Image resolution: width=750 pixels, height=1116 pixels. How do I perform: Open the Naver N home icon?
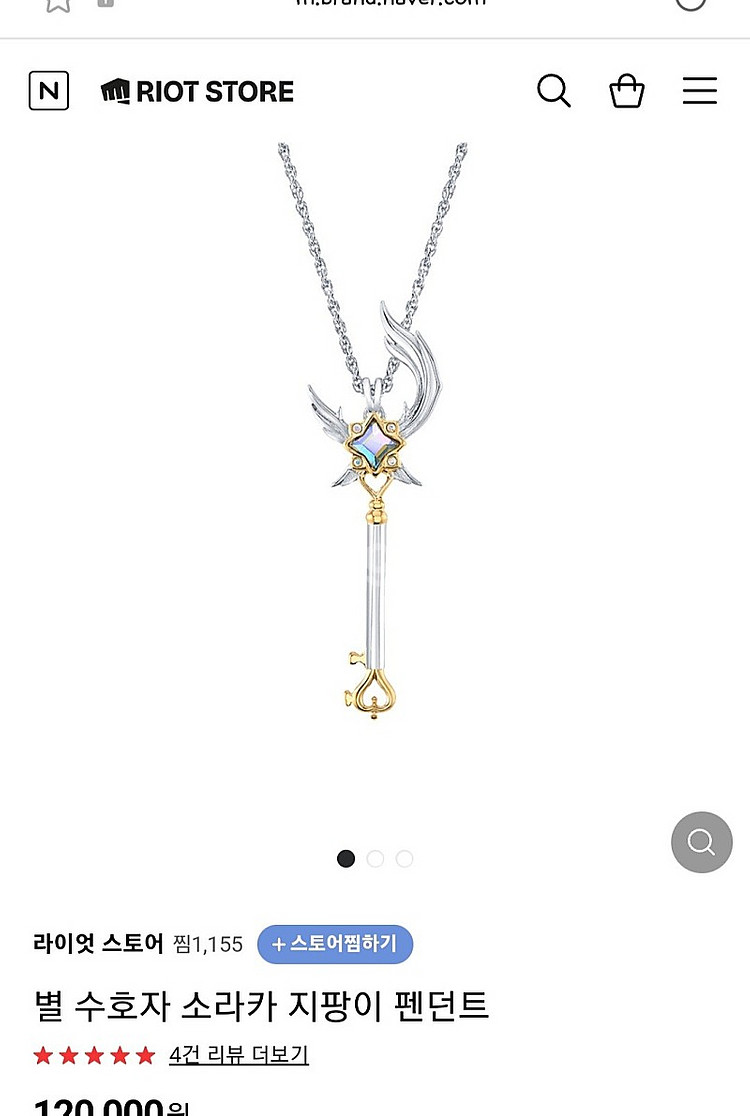click(x=49, y=91)
